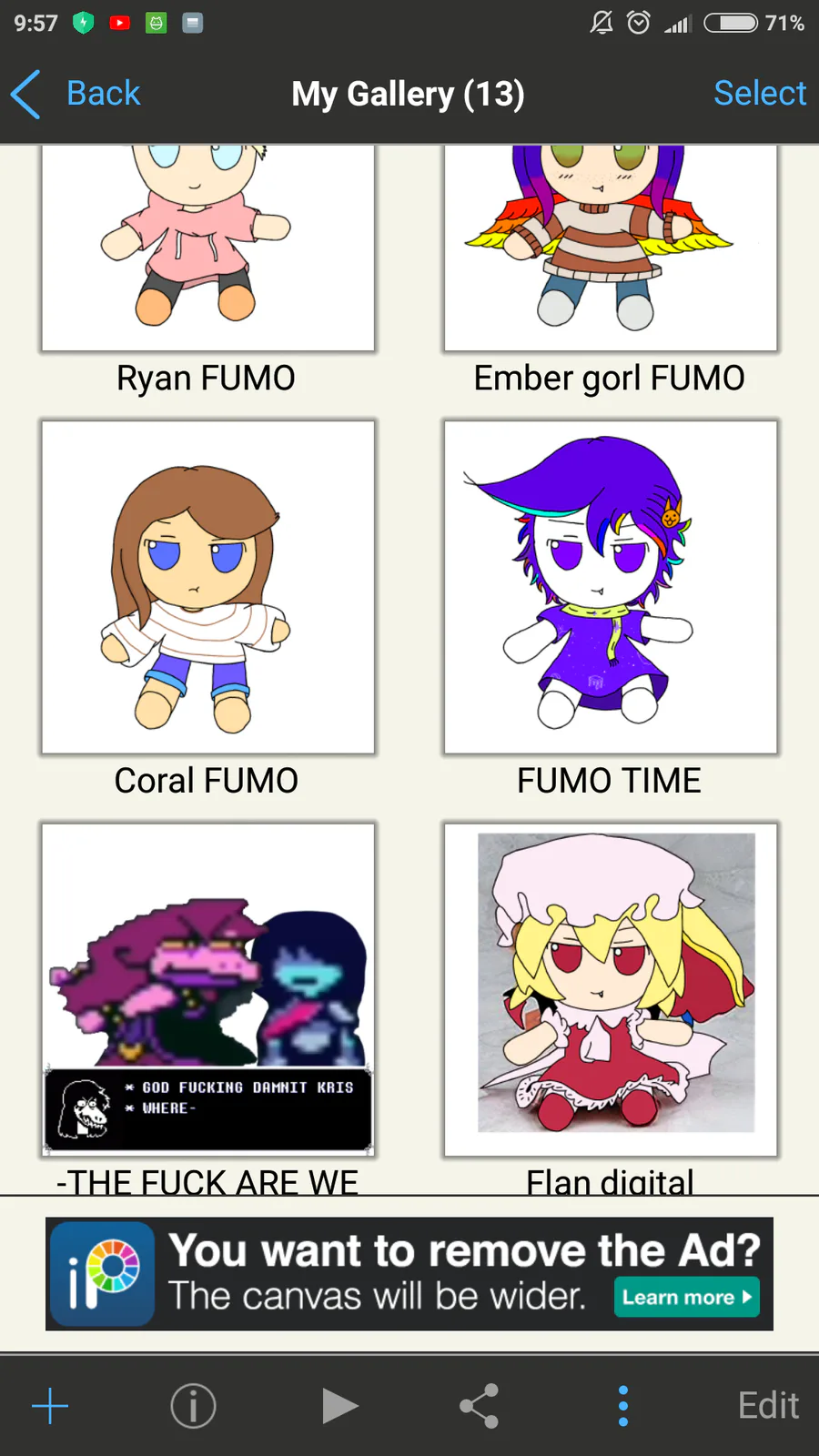Open the three-dot overflow menu
Viewport: 819px width, 1456px height.
click(623, 1406)
